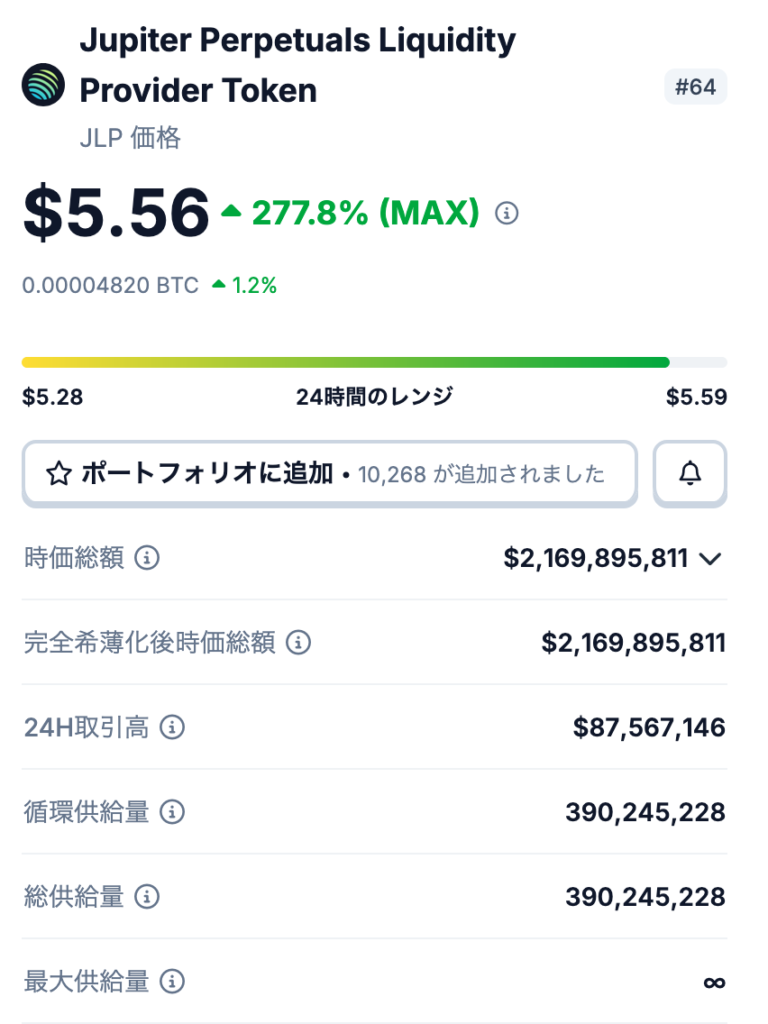Open info icon beside 完全希薄化後時価総額
Screen dimensions: 768x1024
(x=298, y=643)
